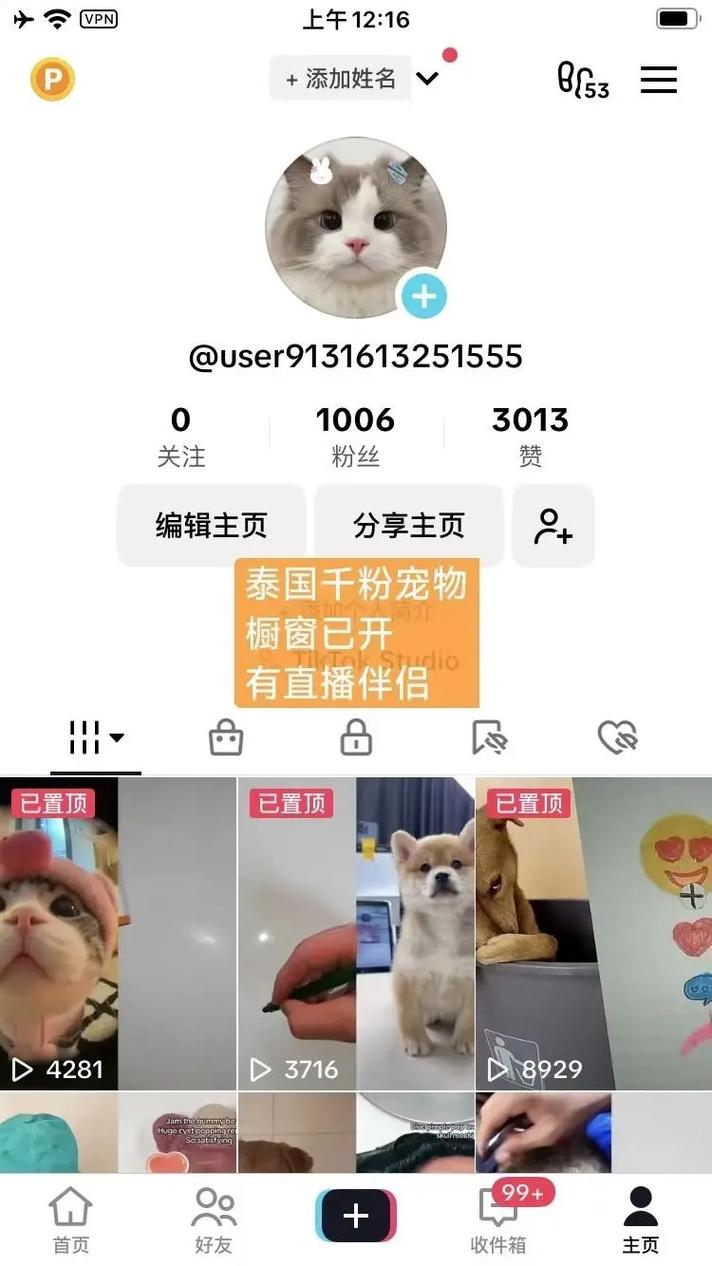Open the pinned video with 4281 views
The width and height of the screenshot is (712, 1266).
(118, 933)
